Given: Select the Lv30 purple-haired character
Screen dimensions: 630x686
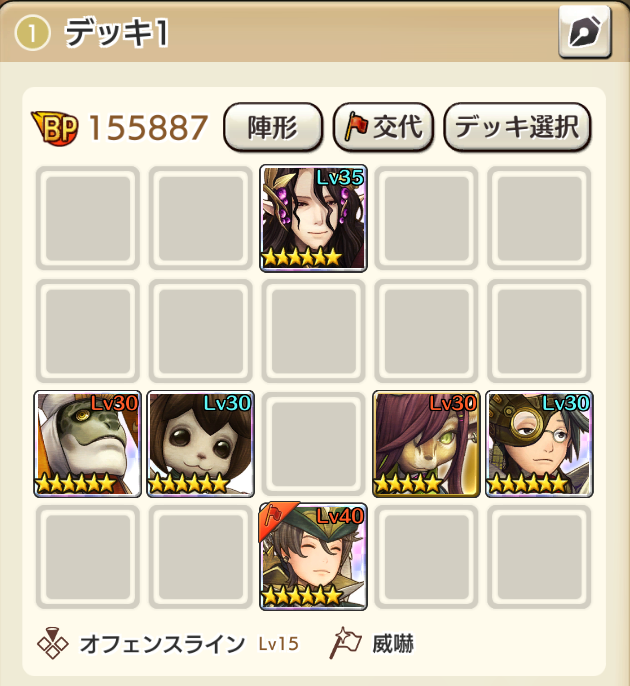Looking at the screenshot, I should pos(426,444).
